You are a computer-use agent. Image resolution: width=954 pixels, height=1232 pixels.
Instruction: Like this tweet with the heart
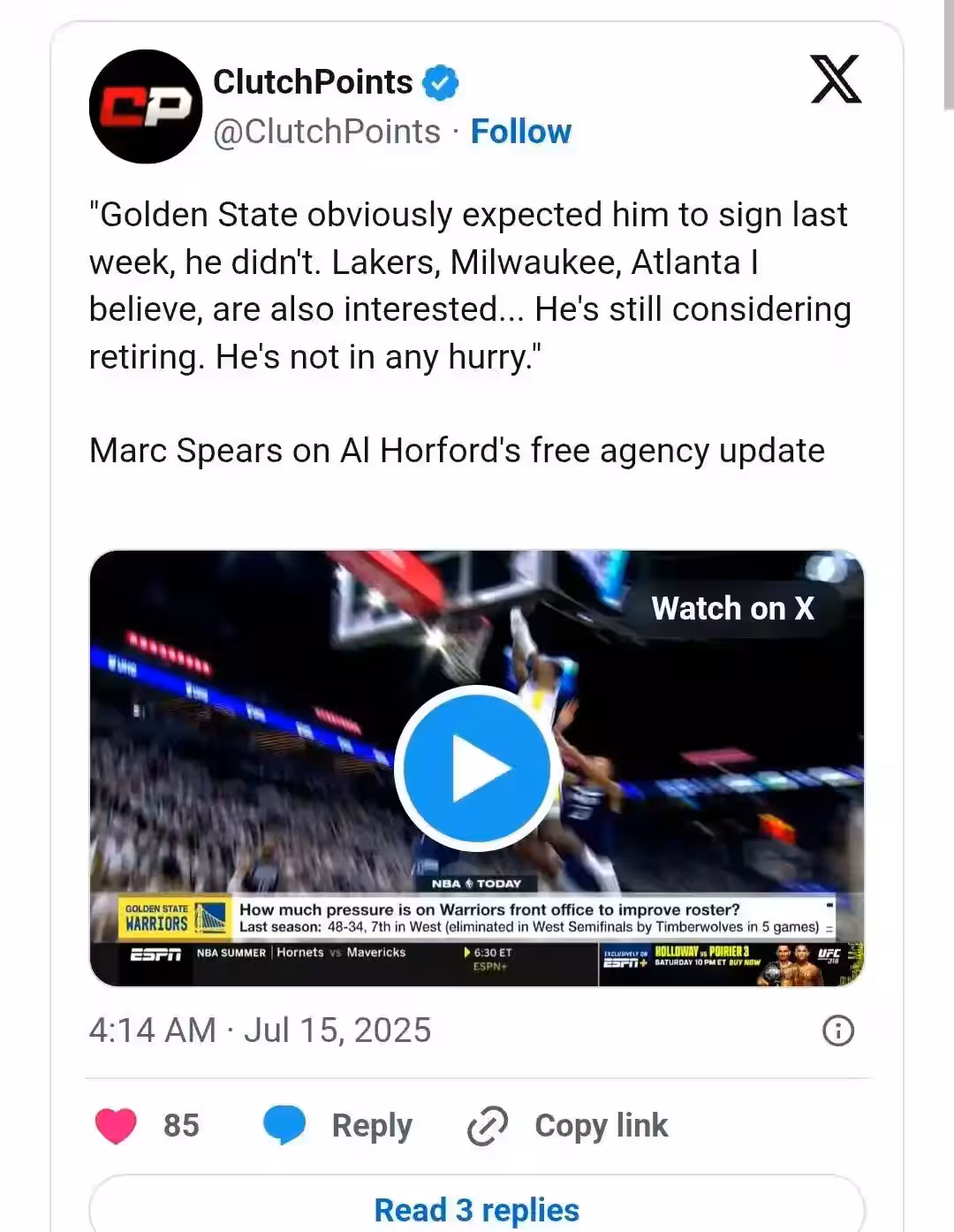coord(116,1125)
